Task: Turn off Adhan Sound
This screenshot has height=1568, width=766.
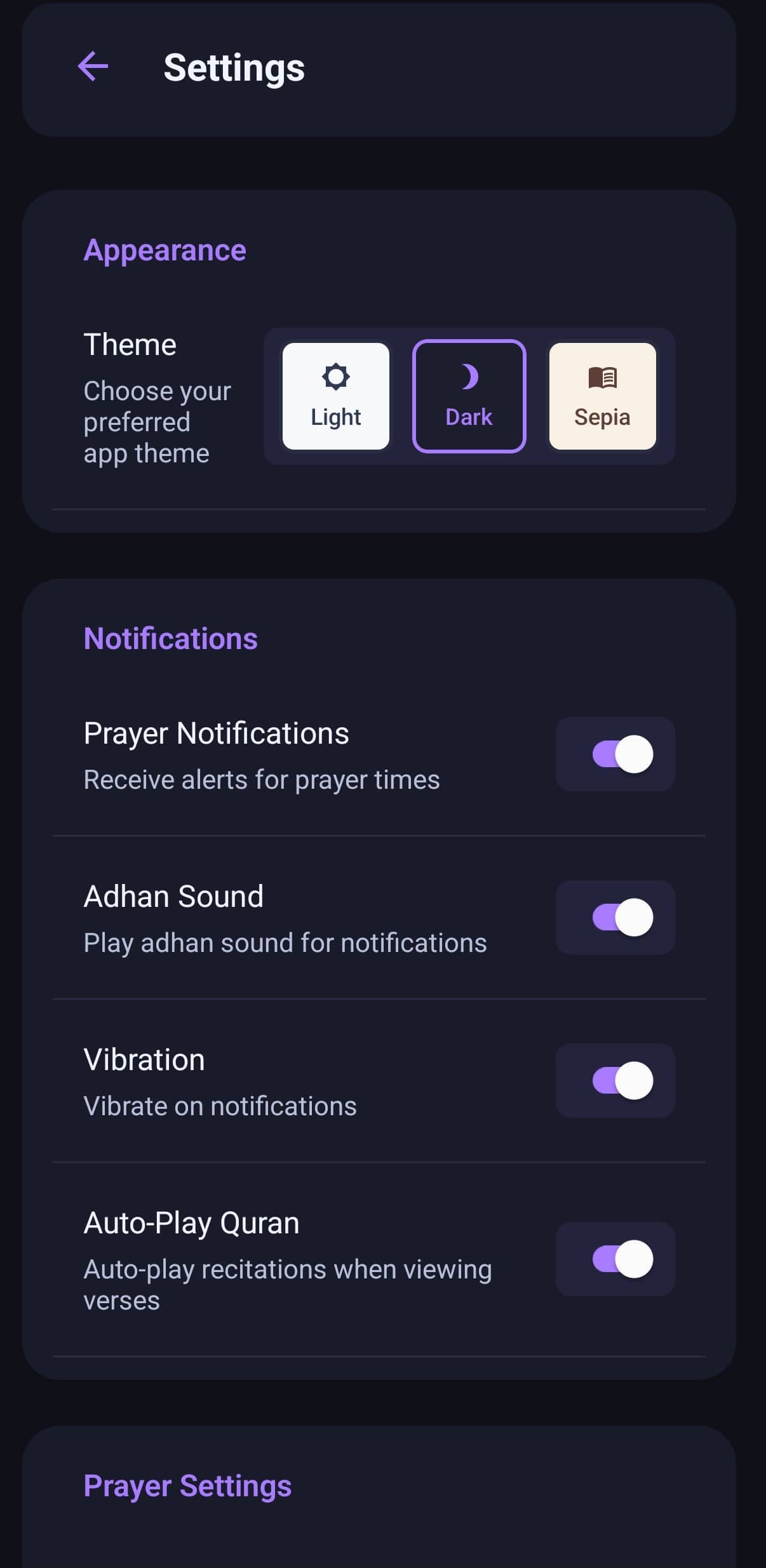Action: pos(614,917)
